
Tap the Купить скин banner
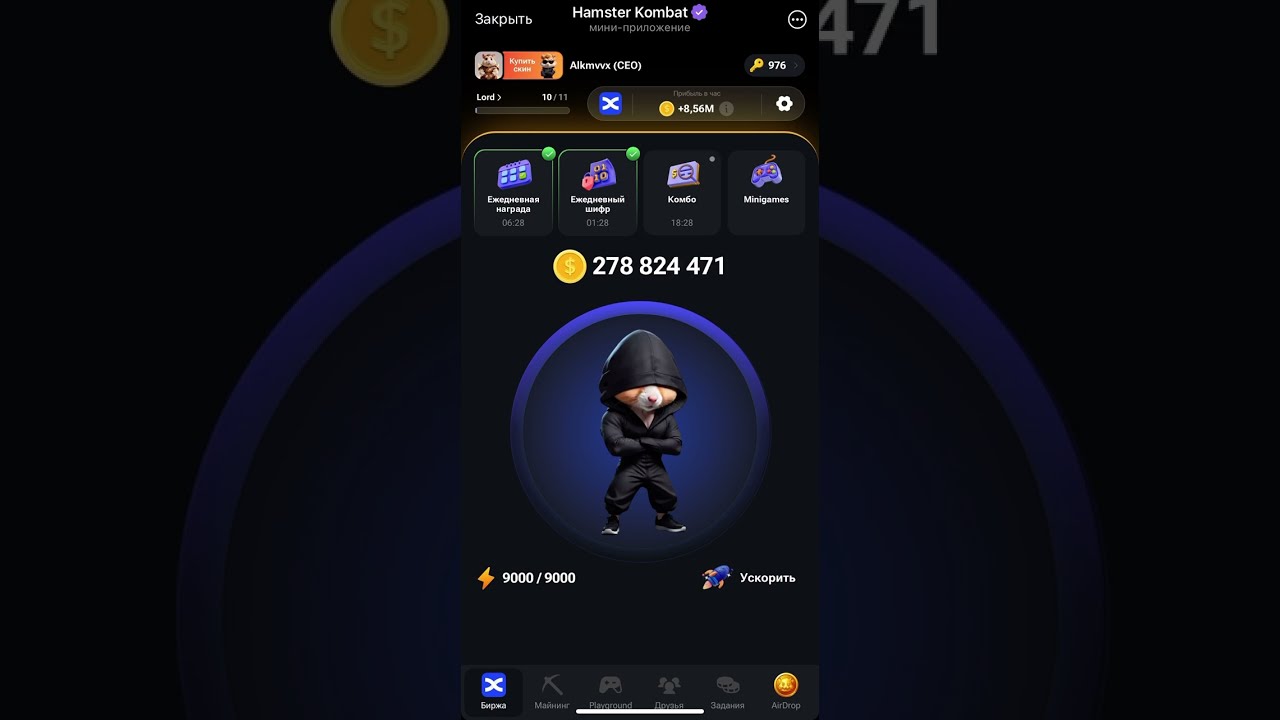pyautogui.click(x=519, y=65)
